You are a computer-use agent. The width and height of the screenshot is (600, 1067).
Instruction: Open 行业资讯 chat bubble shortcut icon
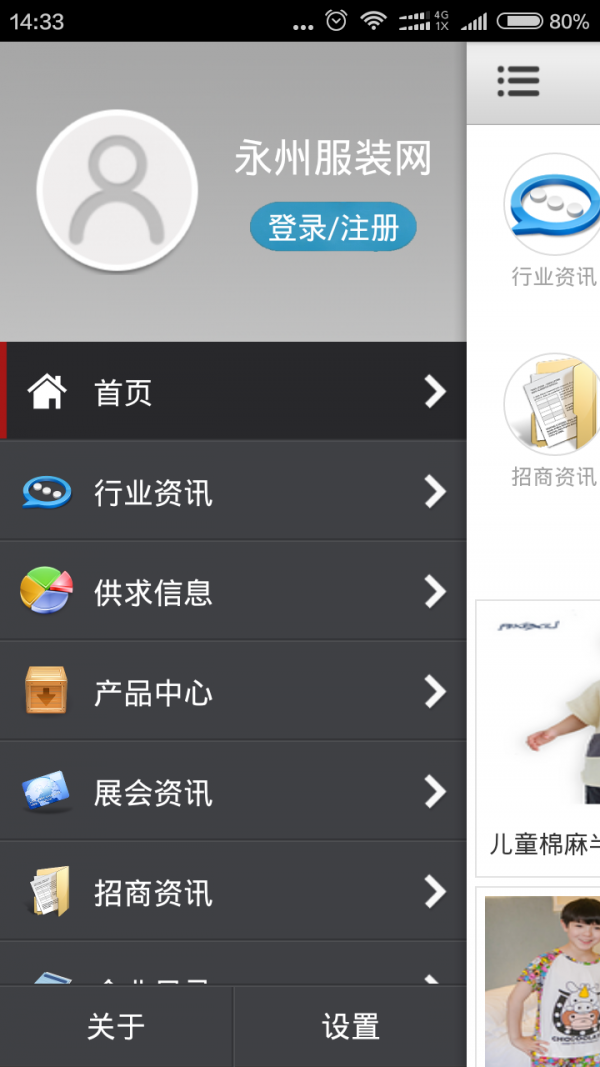[x=552, y=205]
